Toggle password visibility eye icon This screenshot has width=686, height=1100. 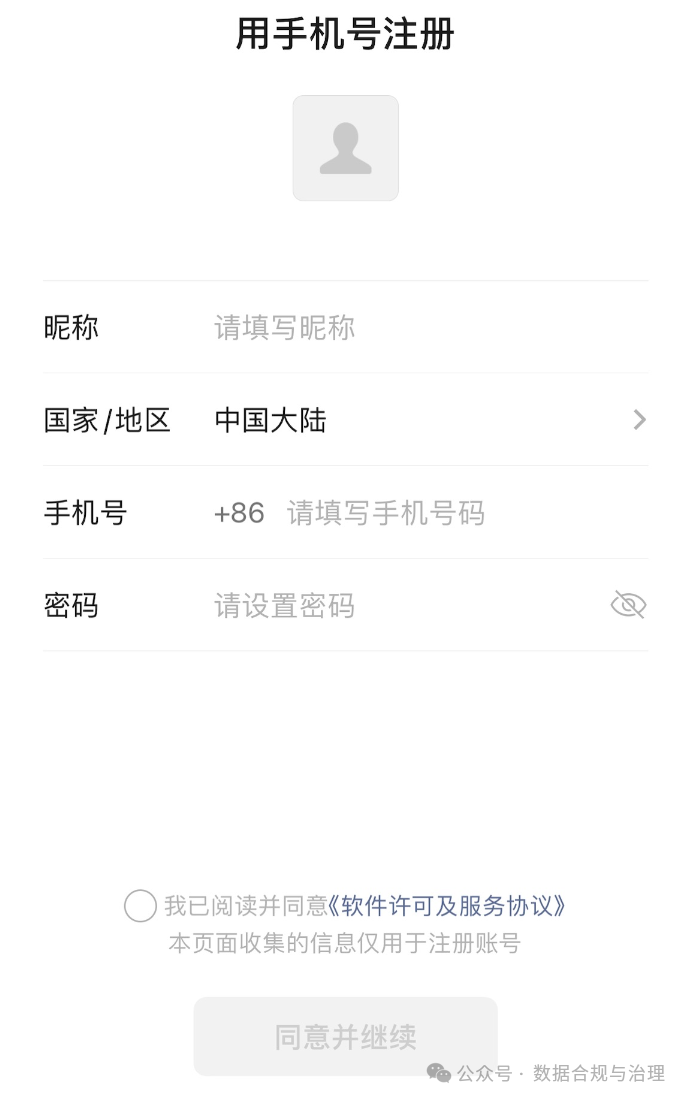coord(628,605)
